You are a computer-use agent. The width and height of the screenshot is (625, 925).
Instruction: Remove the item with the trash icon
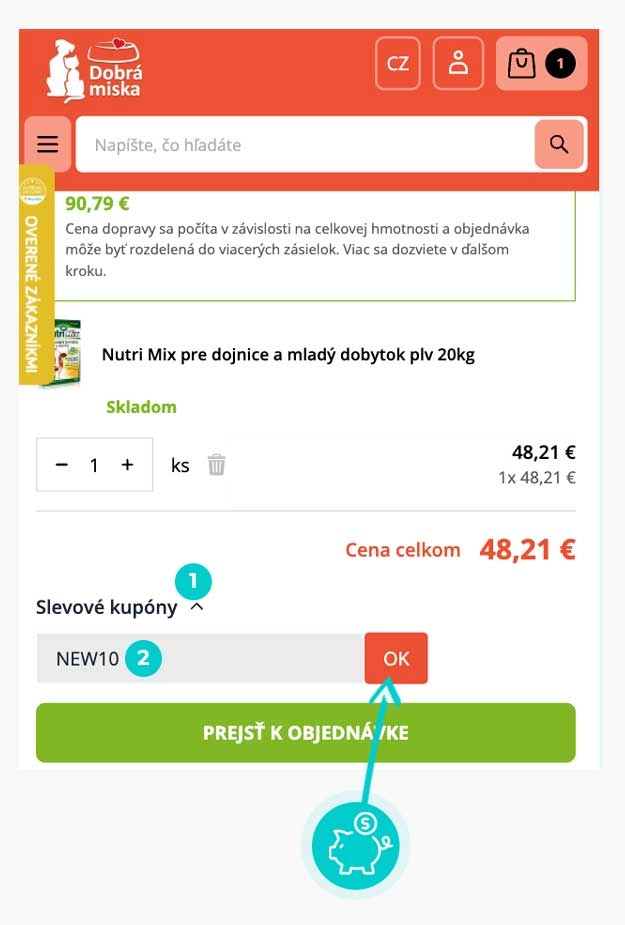click(217, 465)
